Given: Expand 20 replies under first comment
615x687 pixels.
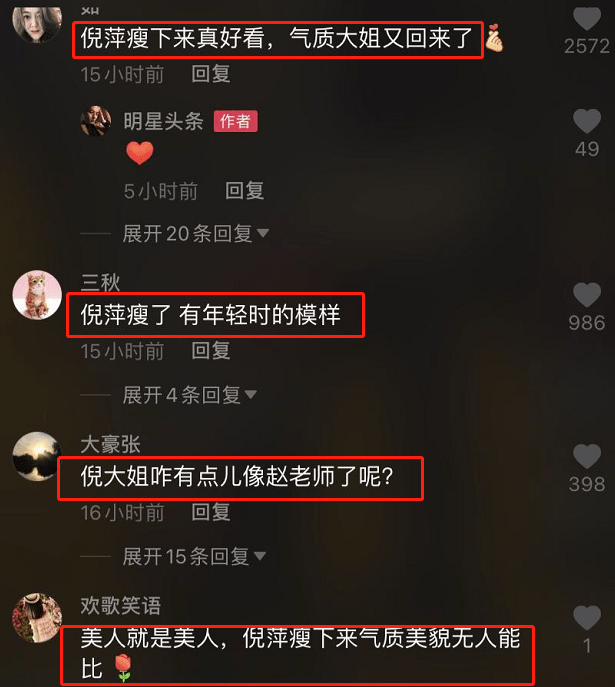Looking at the screenshot, I should coord(195,233).
